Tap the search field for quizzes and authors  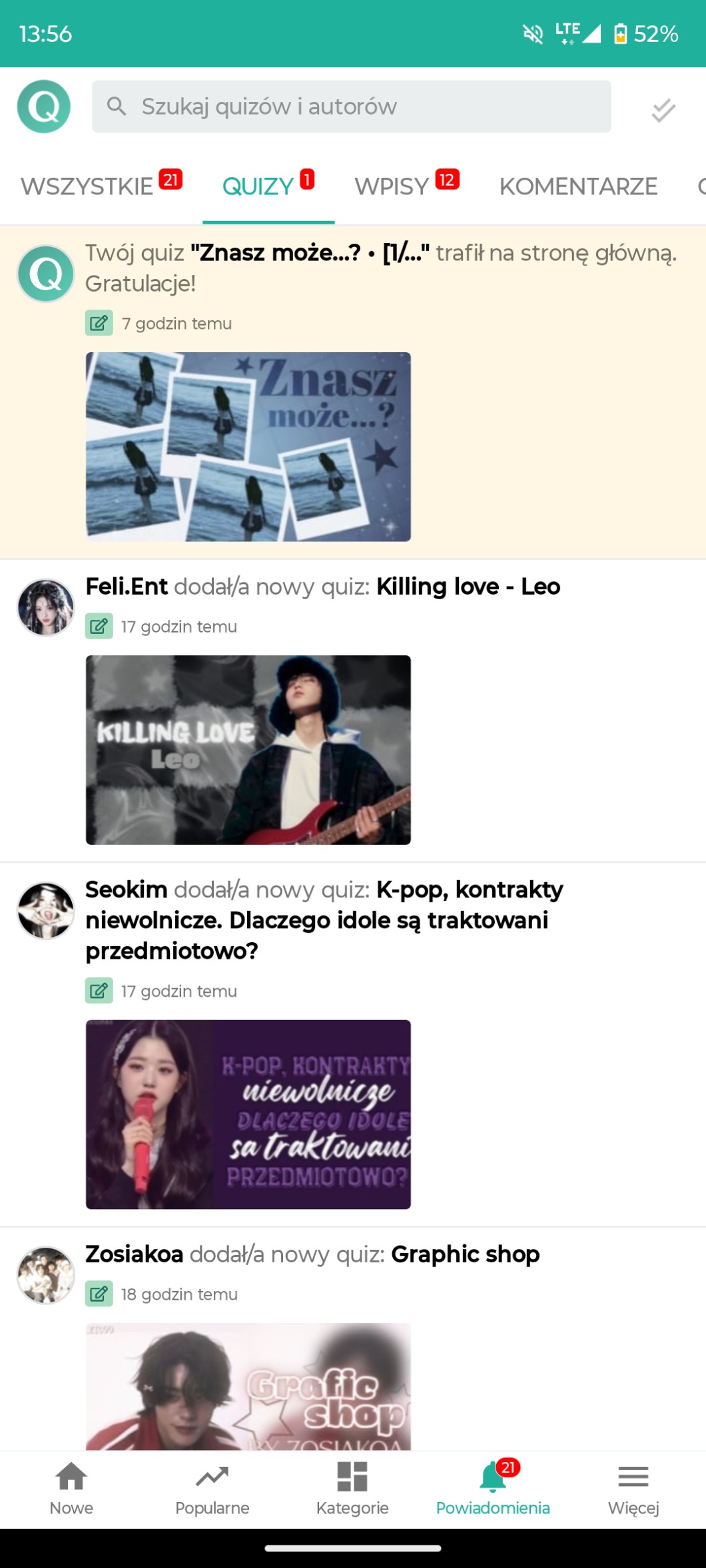(x=351, y=107)
